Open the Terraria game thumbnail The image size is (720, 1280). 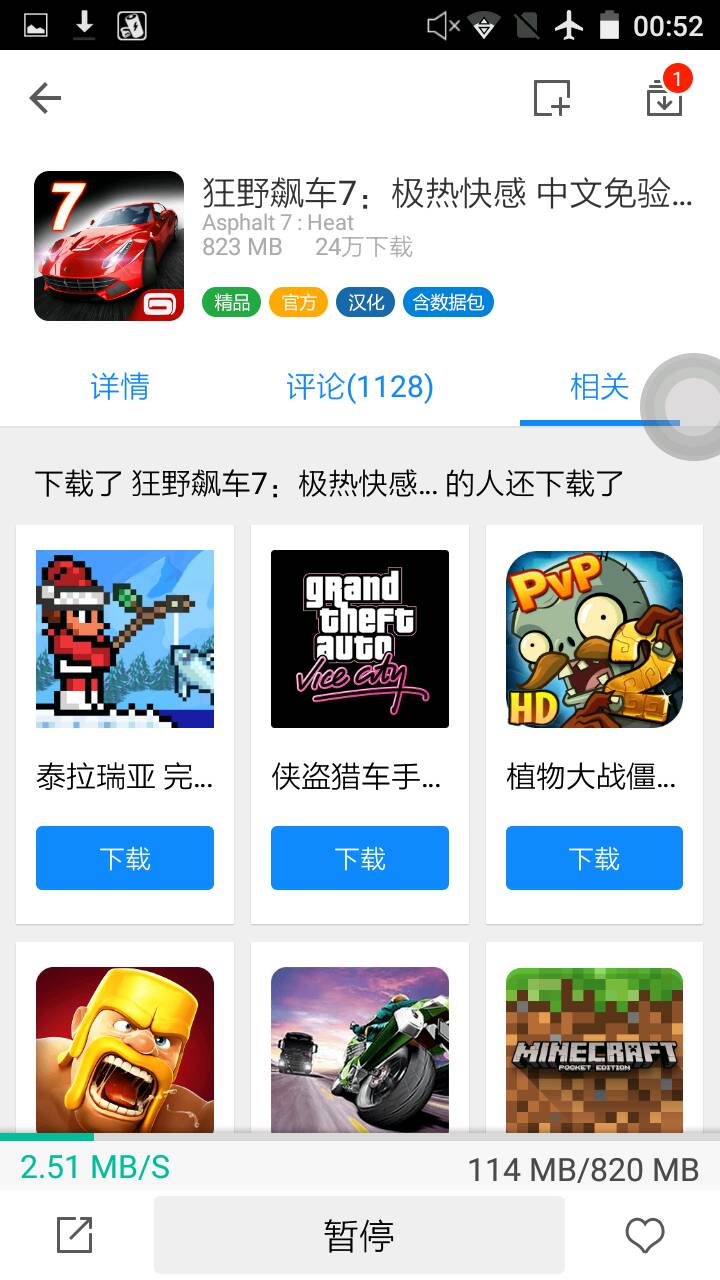tap(125, 639)
